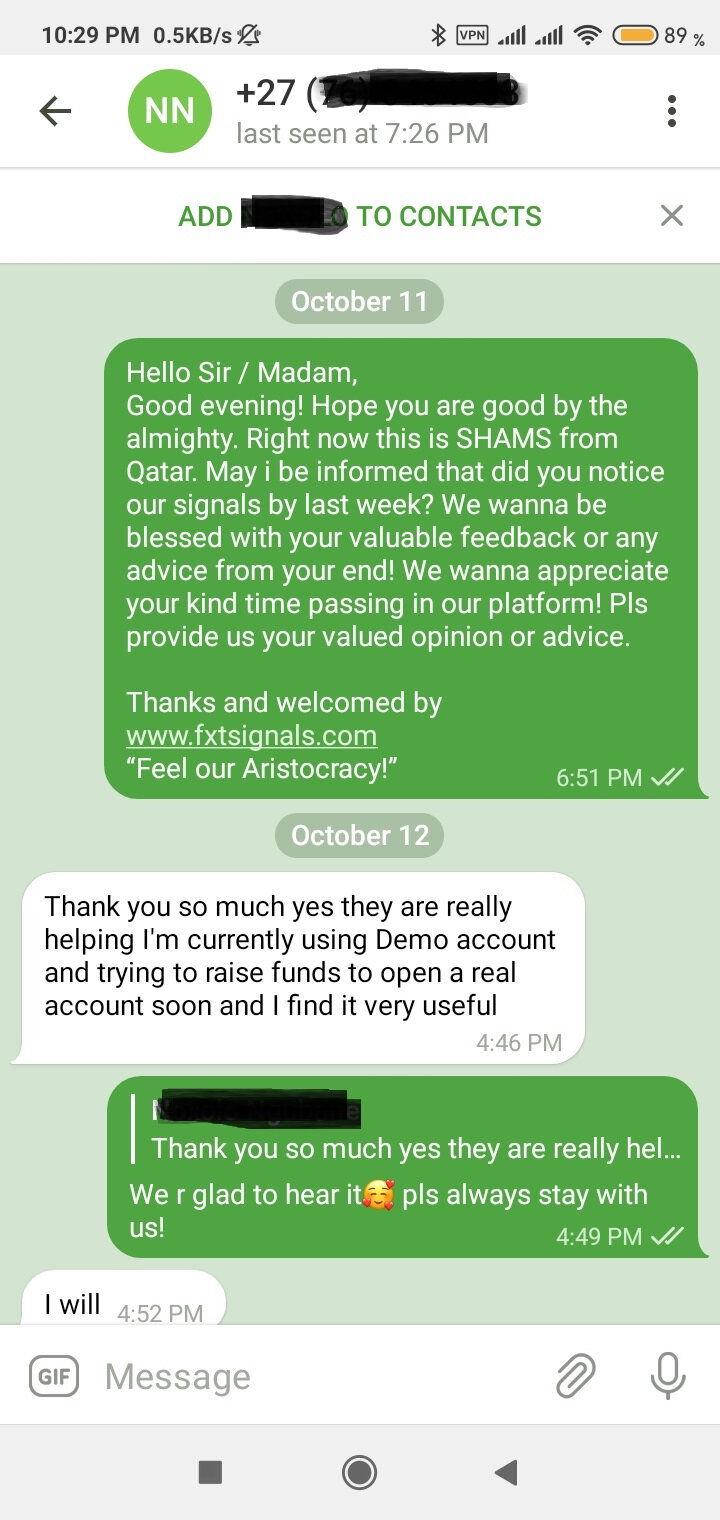Record a voice message with the microphone
720x1520 pixels.
click(x=667, y=1376)
